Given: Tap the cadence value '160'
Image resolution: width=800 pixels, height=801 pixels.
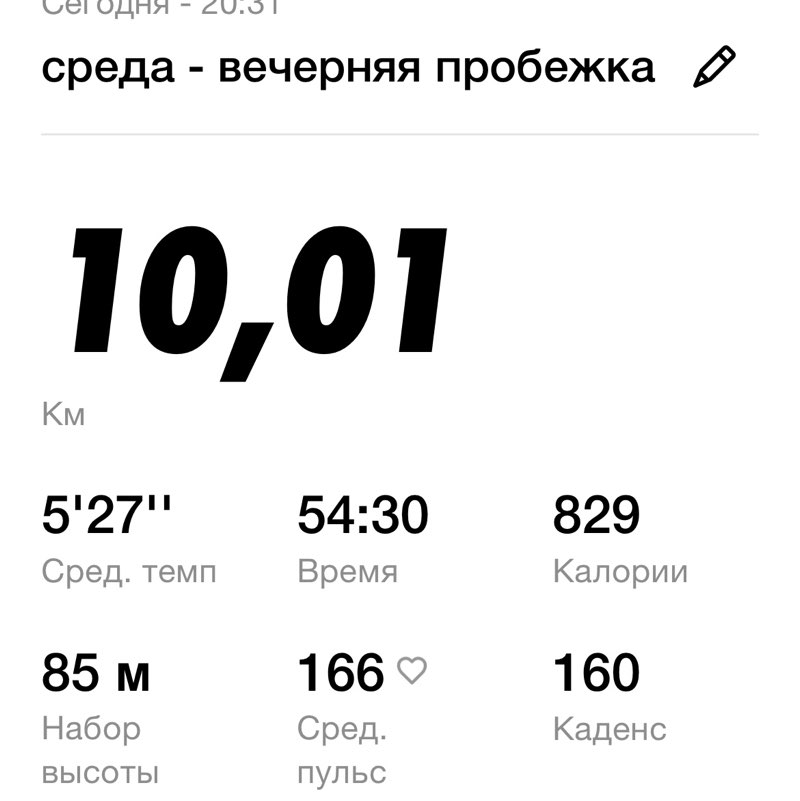Looking at the screenshot, I should point(597,674).
